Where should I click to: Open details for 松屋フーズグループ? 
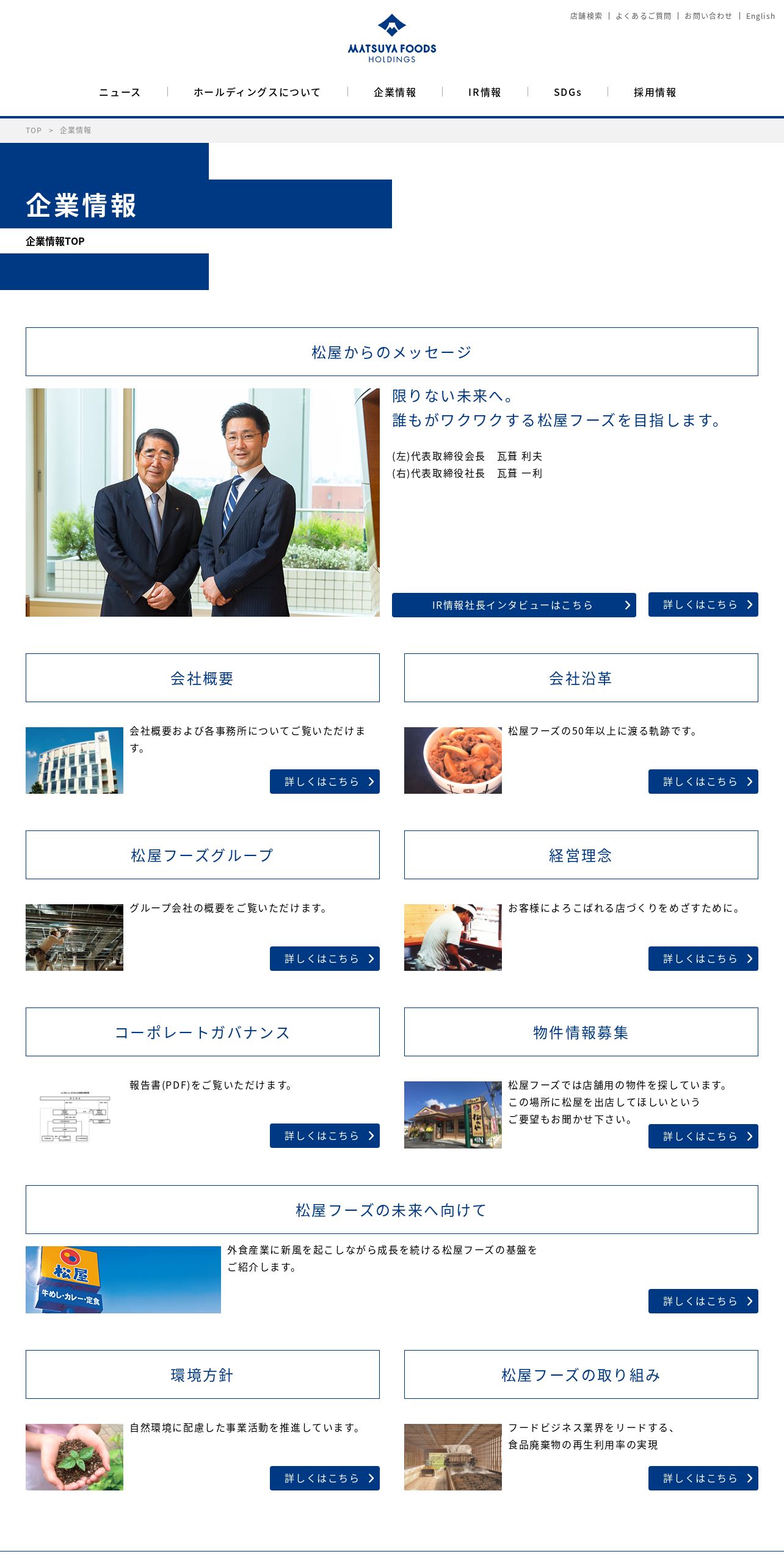(x=325, y=959)
